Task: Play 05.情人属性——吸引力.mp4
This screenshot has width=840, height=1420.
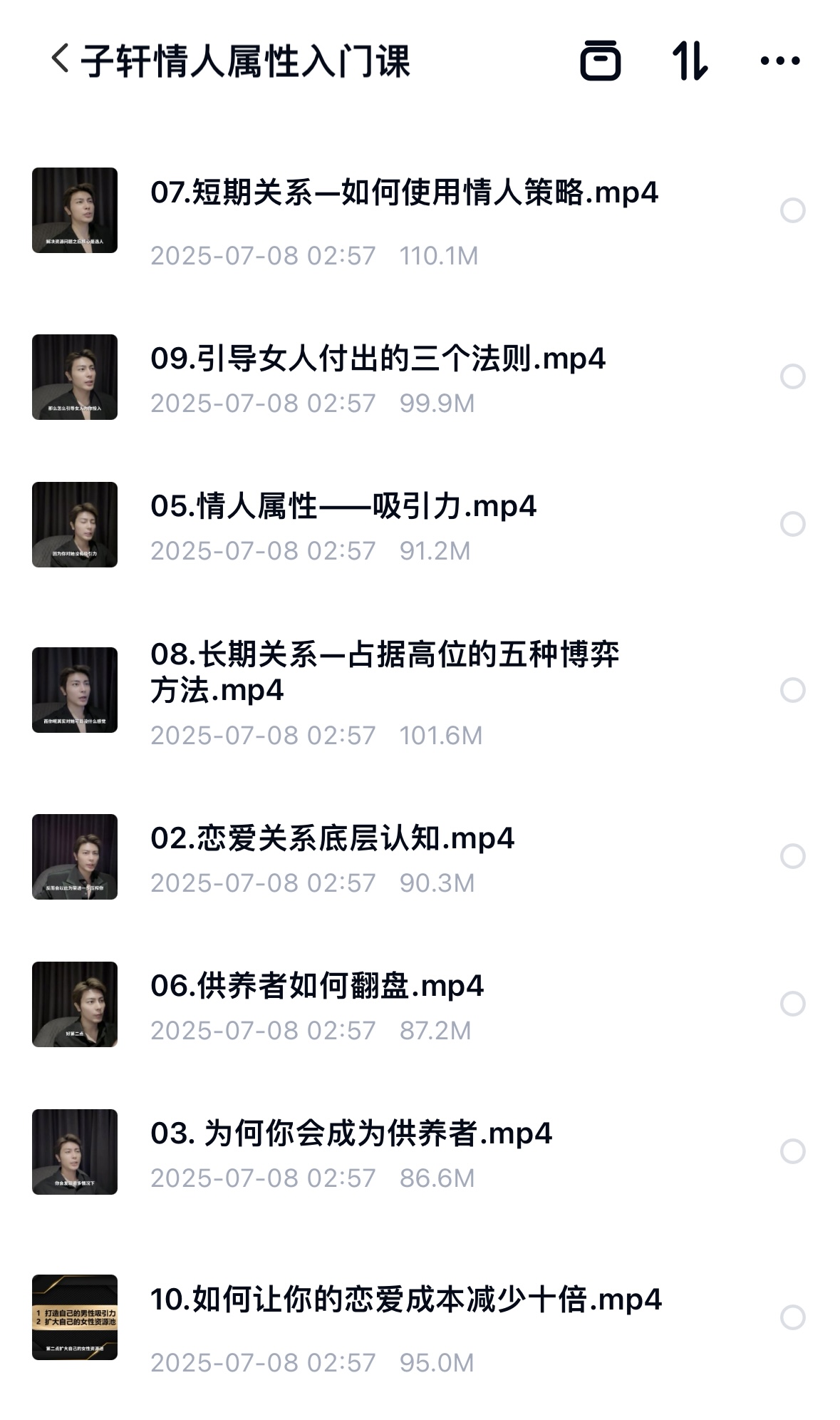Action: coord(343,507)
